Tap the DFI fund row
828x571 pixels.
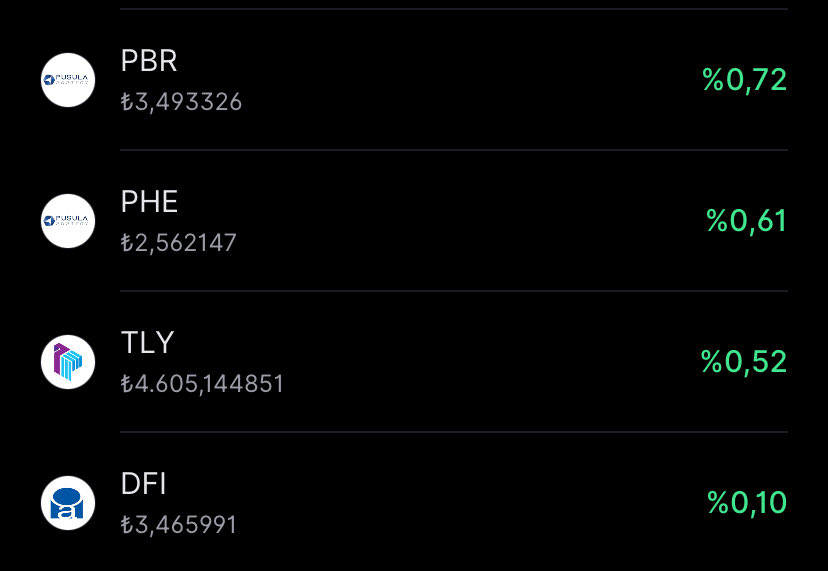[414, 503]
